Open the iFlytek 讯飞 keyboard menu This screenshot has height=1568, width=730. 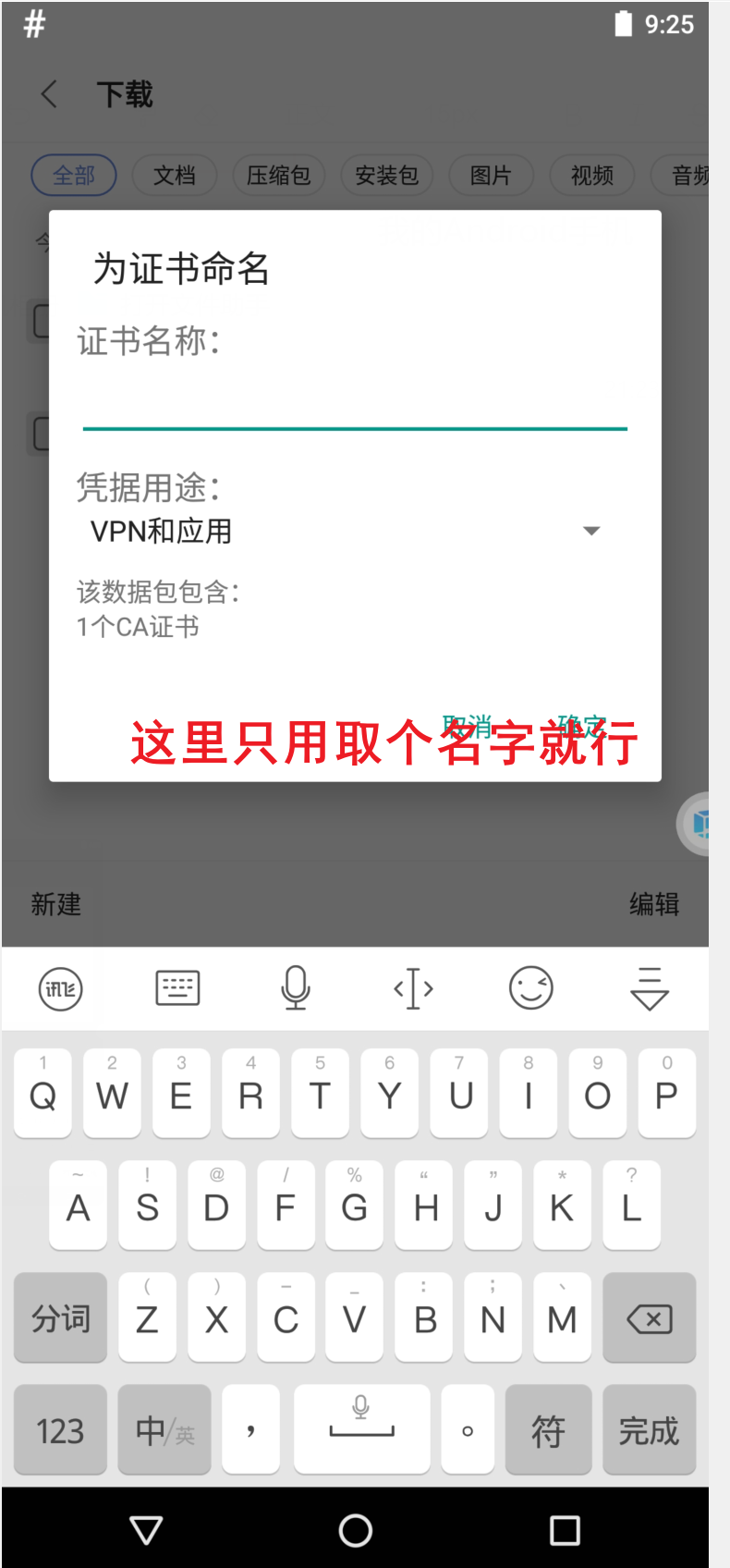(60, 988)
